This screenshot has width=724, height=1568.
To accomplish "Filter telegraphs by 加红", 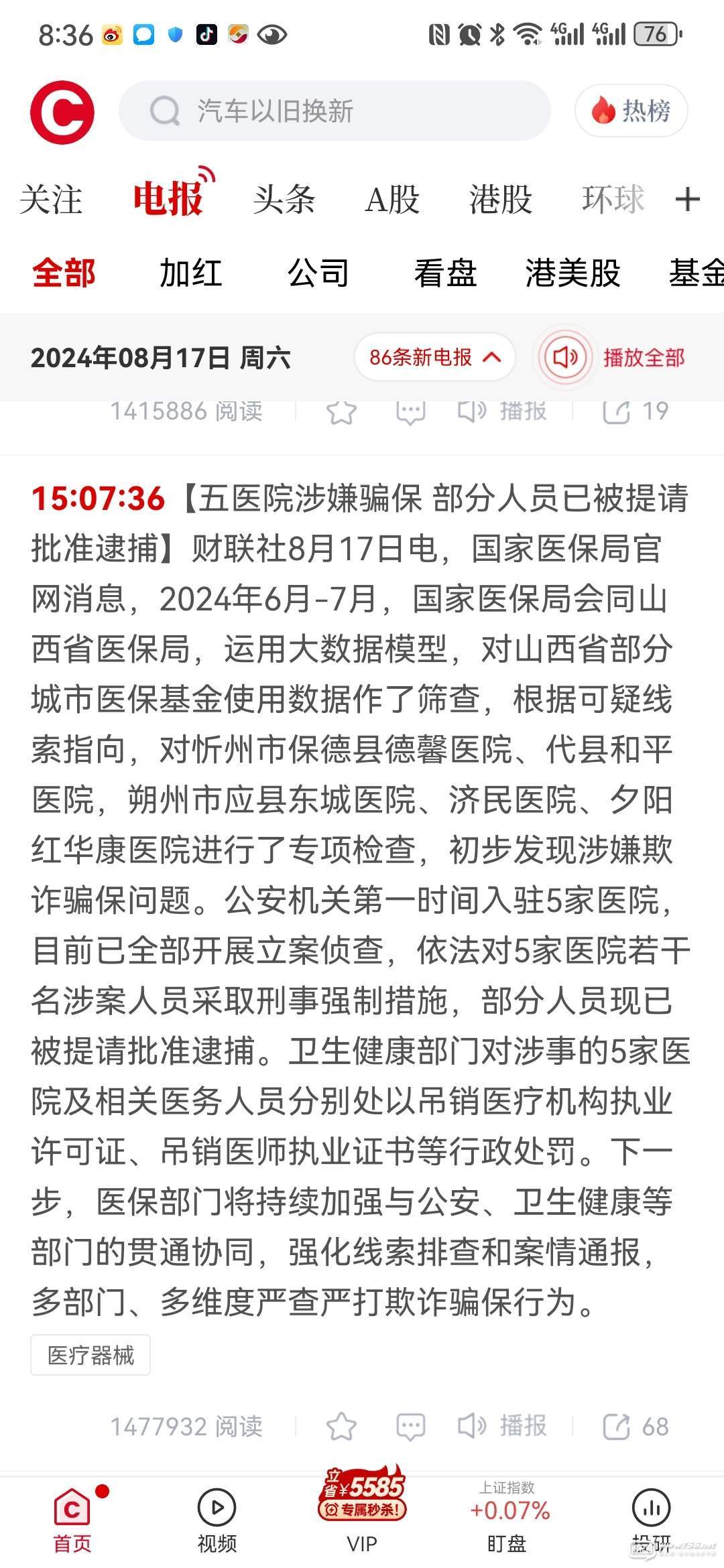I will 191,273.
